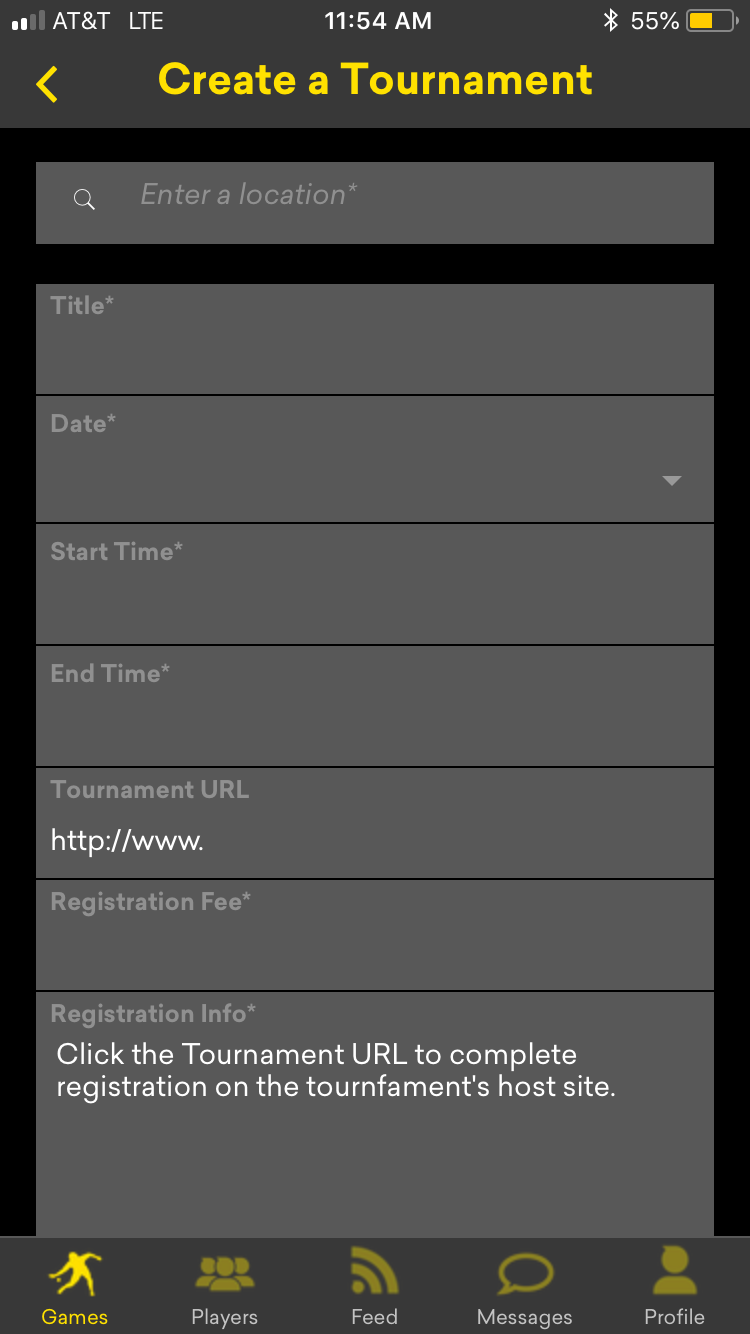Tap the Enter a location search field
The width and height of the screenshot is (750, 1334).
click(x=375, y=203)
